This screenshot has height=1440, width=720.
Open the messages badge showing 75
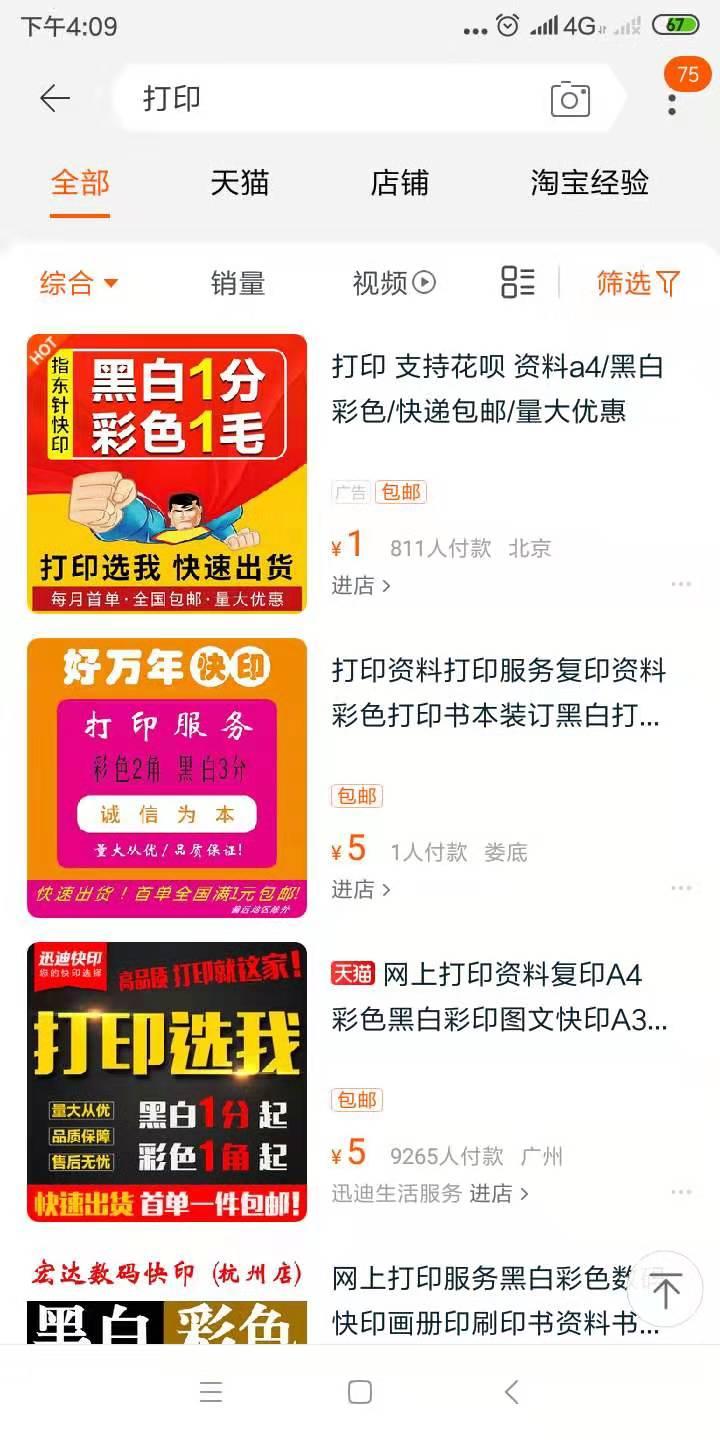[x=686, y=75]
